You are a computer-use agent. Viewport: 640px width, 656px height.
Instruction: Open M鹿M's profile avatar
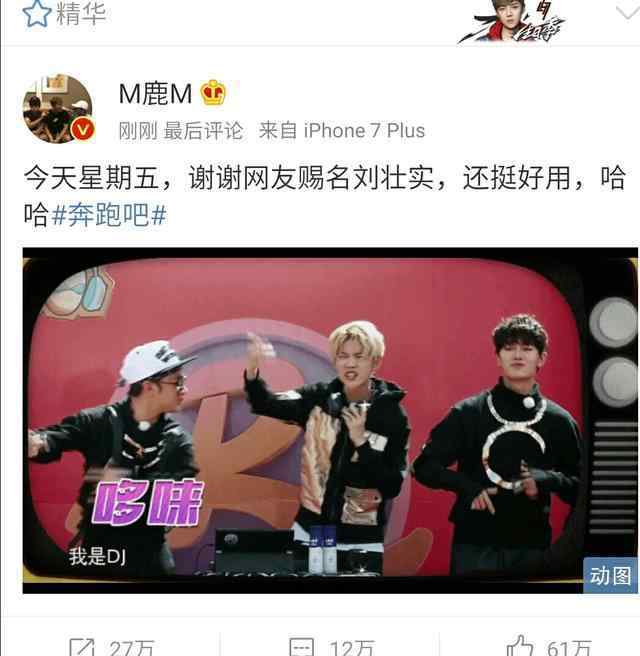pos(57,109)
